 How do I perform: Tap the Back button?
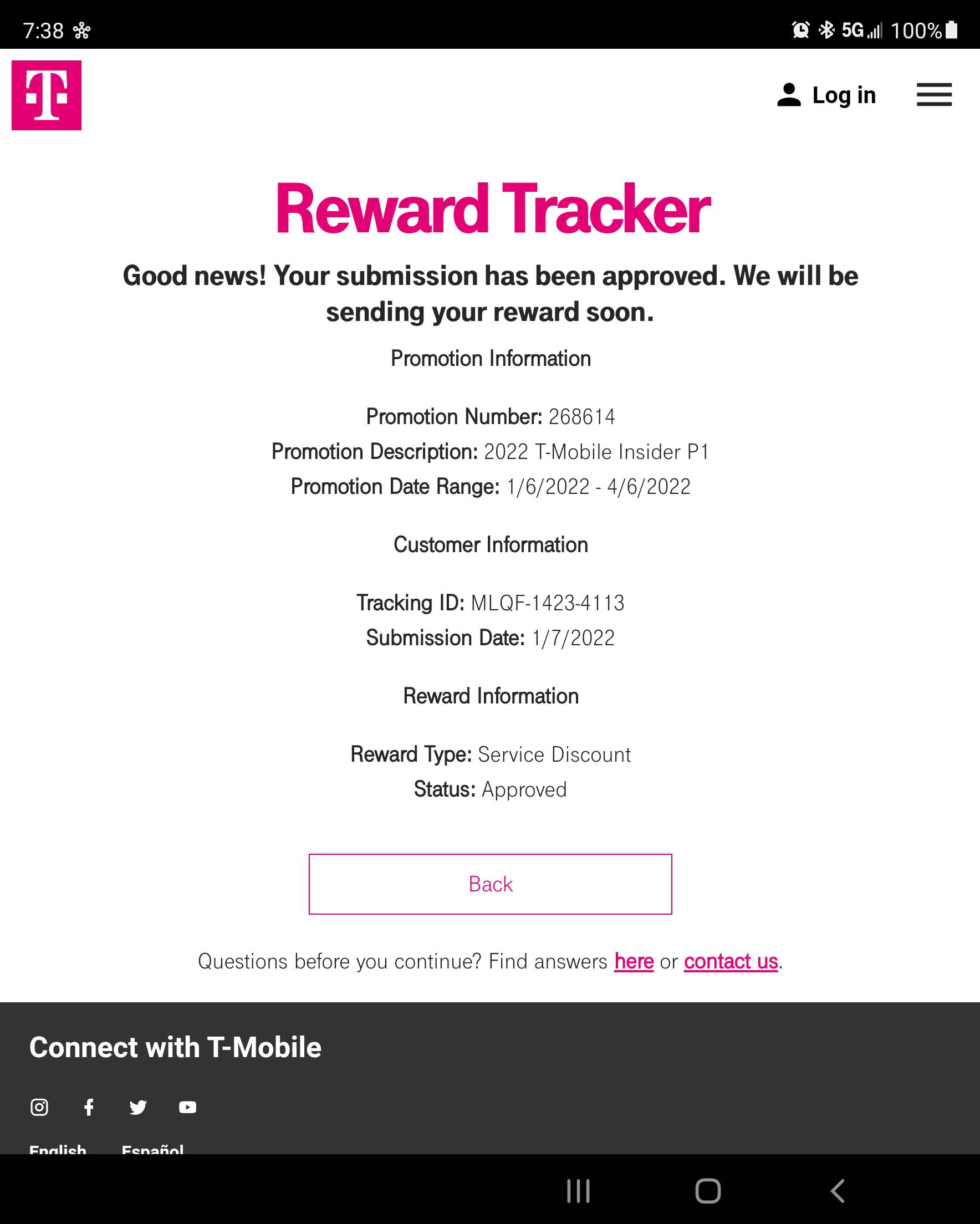point(490,884)
